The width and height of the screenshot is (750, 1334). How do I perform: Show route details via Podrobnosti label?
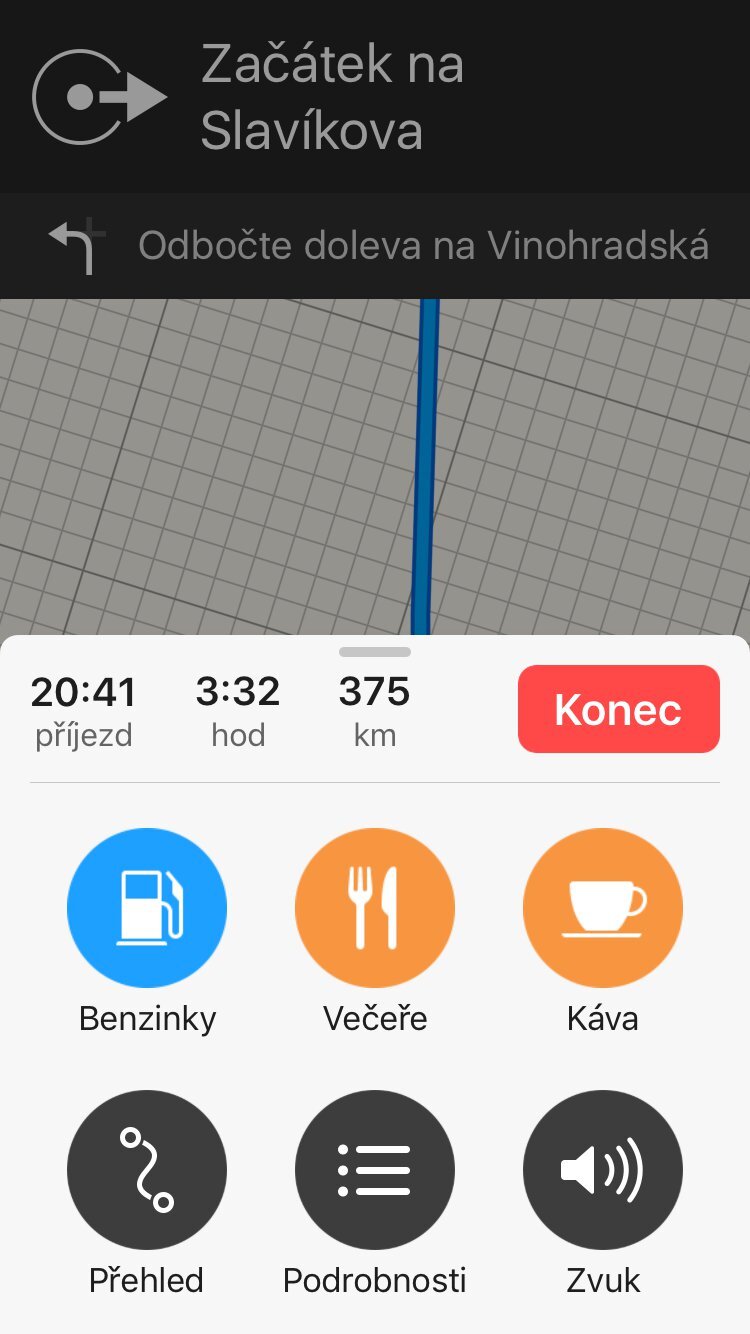[374, 1279]
